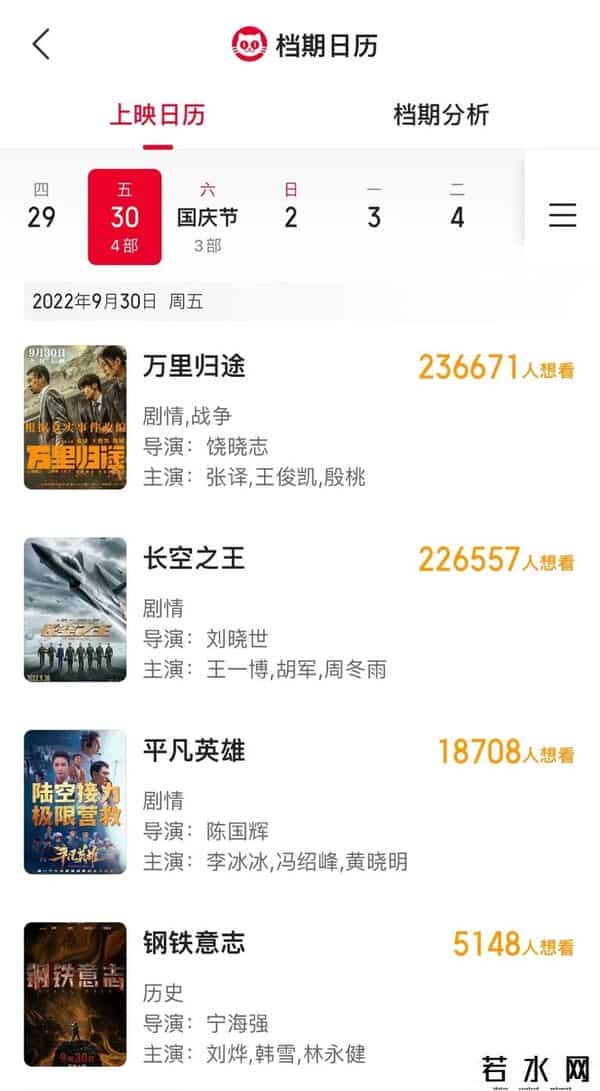The width and height of the screenshot is (600, 1091).
Task: Select the 国庆节 Saturday date
Action: coord(207,216)
